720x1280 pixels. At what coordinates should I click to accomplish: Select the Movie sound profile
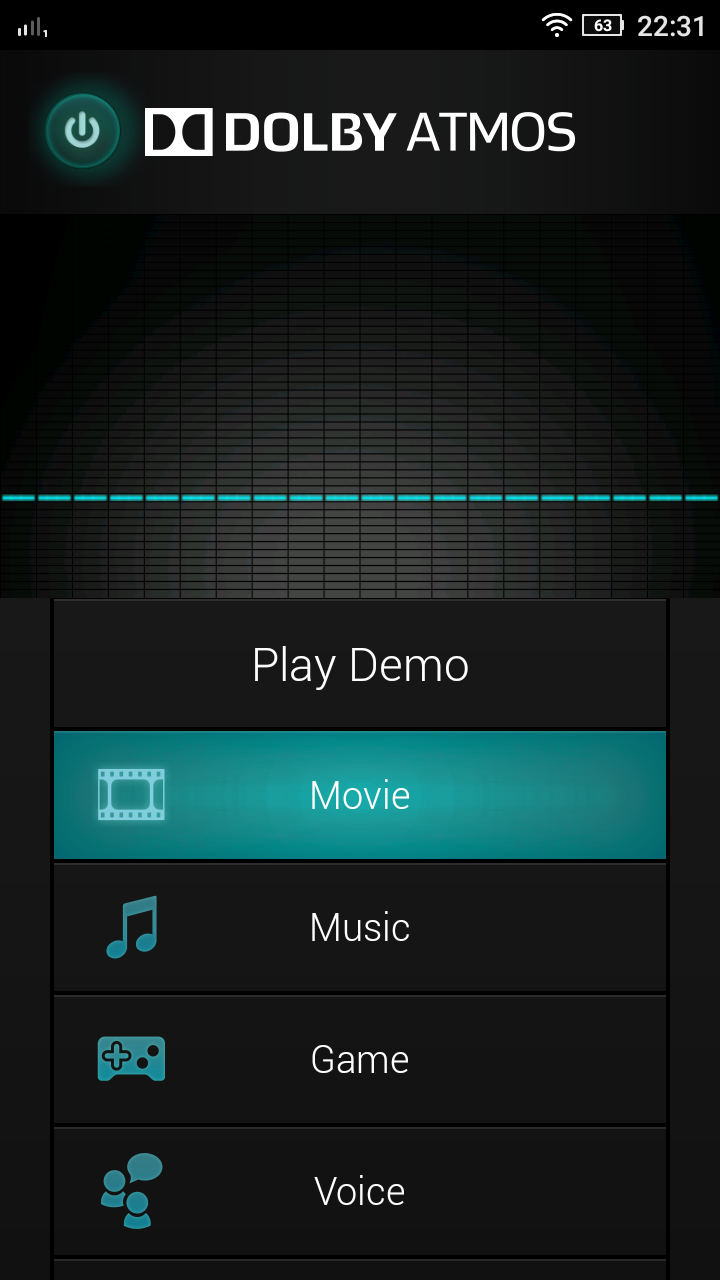click(x=360, y=795)
